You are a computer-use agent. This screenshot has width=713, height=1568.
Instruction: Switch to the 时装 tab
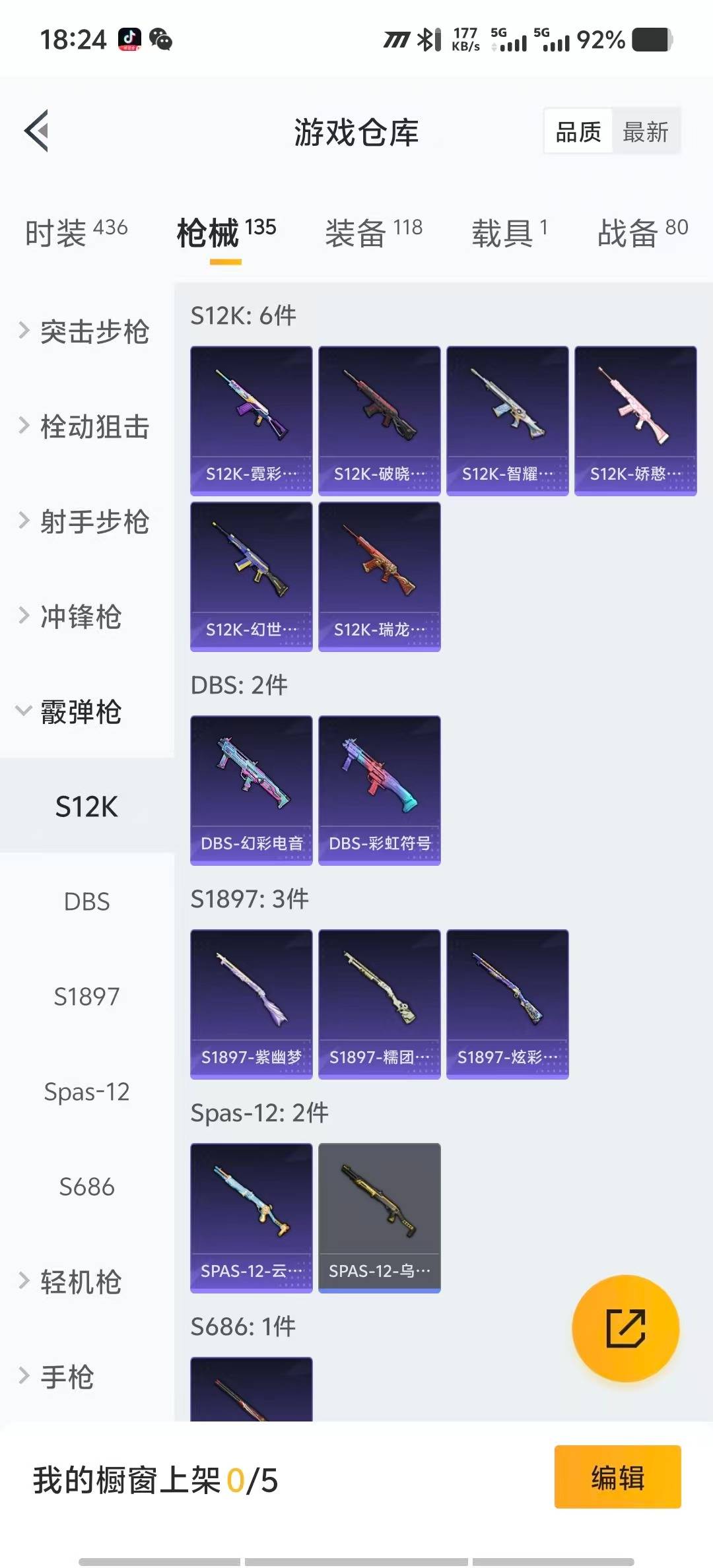76,232
